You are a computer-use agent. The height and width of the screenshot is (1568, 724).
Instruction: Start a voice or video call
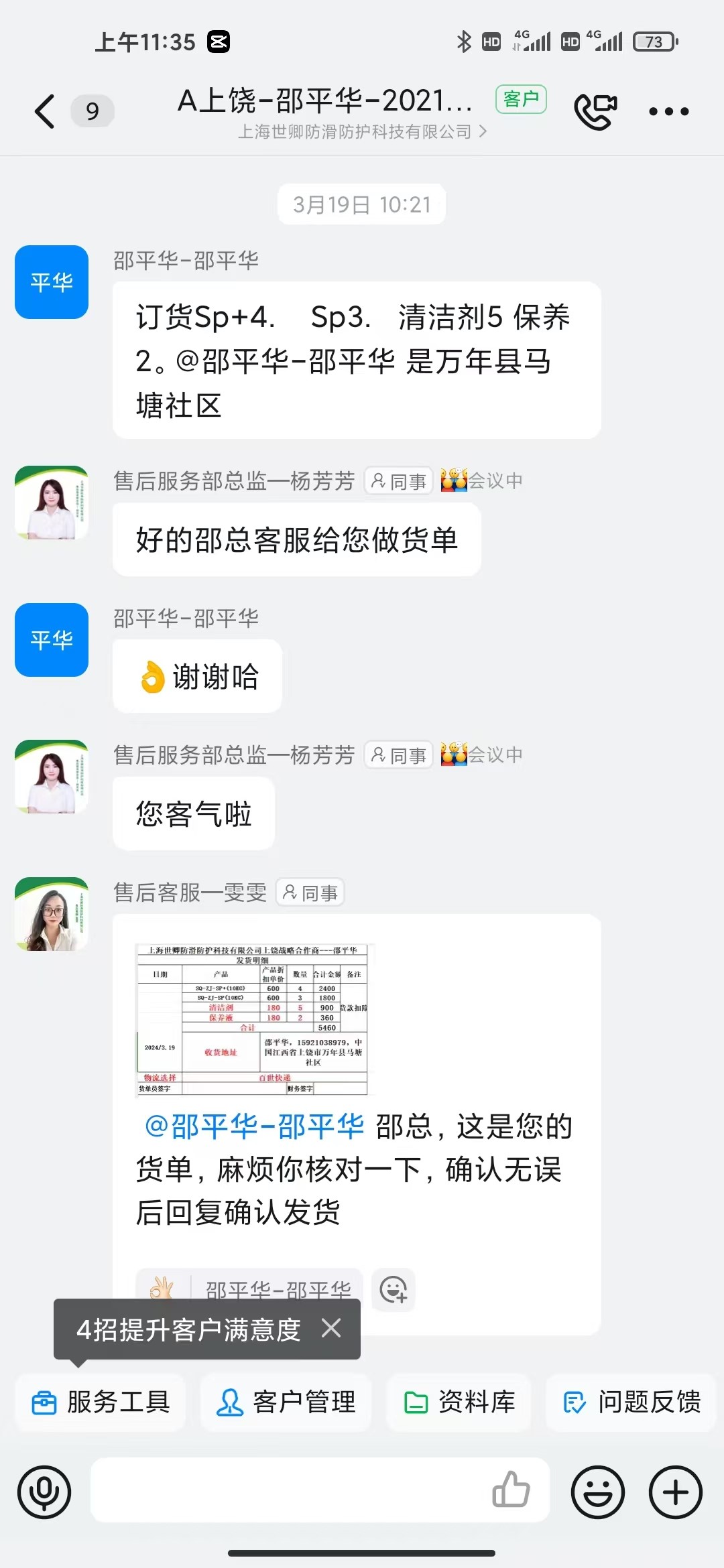(595, 111)
